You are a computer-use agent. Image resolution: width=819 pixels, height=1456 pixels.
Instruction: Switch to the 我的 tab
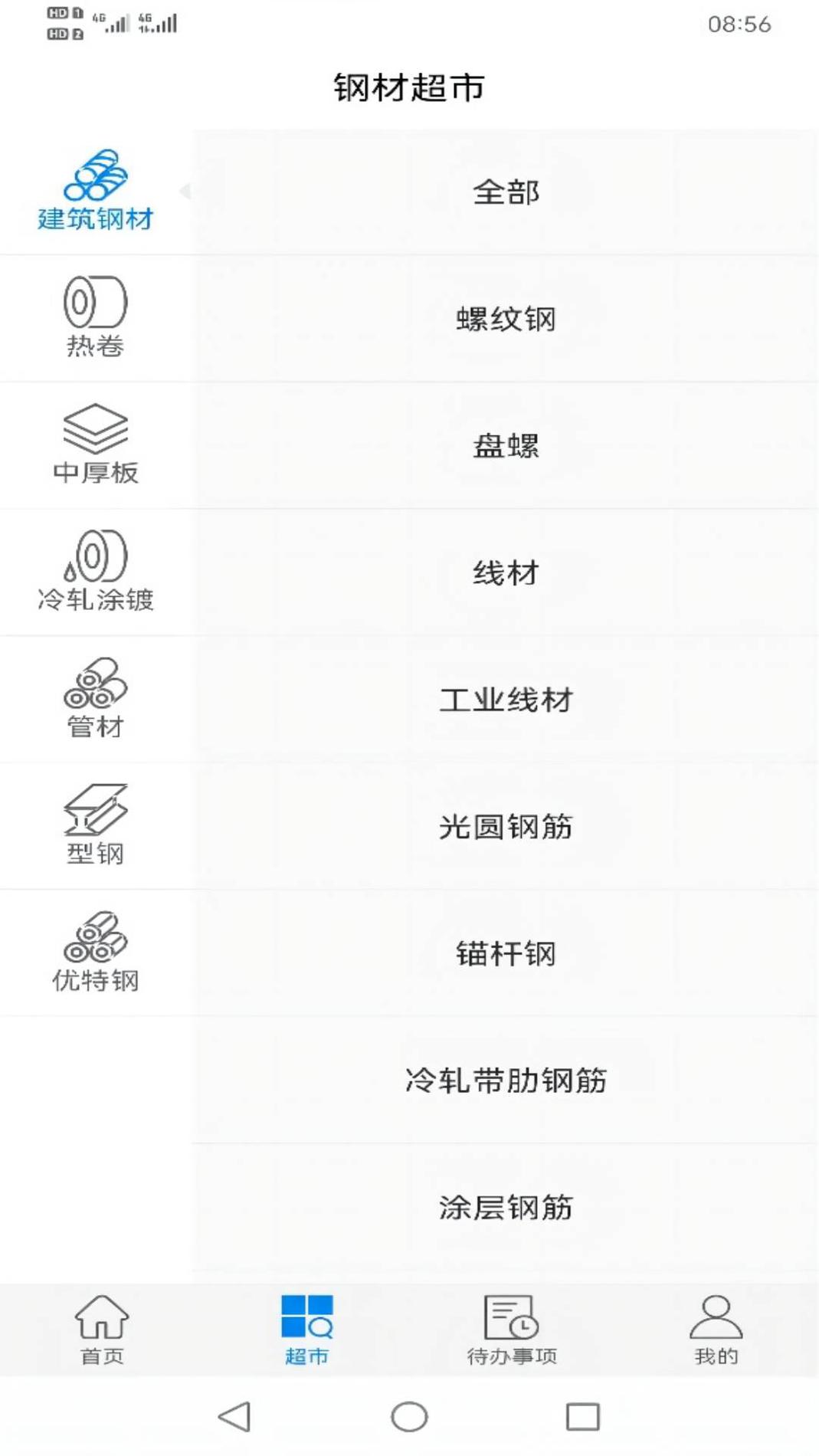pyautogui.click(x=715, y=1330)
